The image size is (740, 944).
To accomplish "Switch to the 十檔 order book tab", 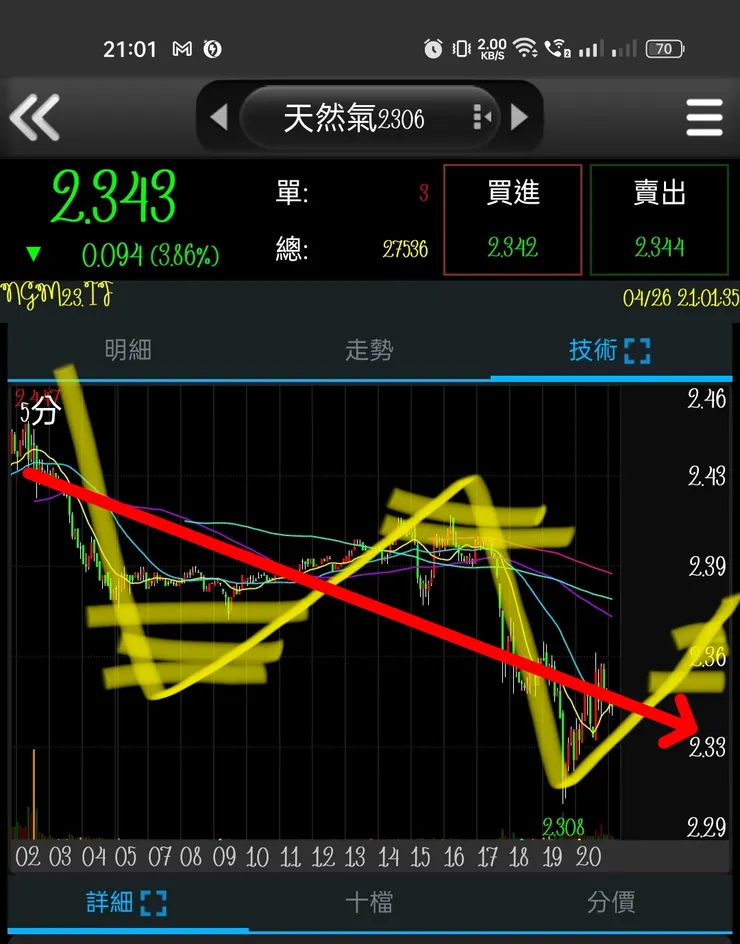I will pyautogui.click(x=369, y=902).
